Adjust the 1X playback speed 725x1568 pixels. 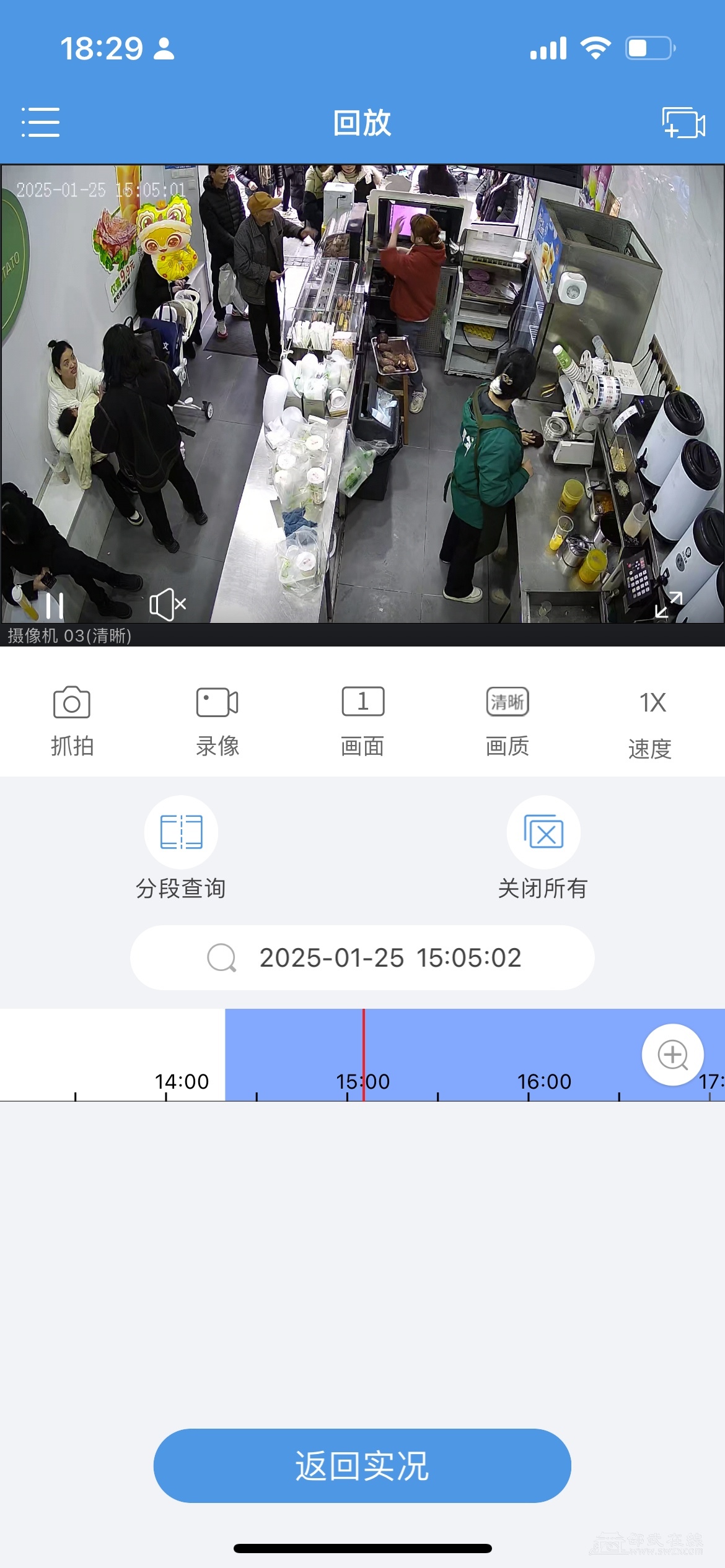(x=651, y=722)
